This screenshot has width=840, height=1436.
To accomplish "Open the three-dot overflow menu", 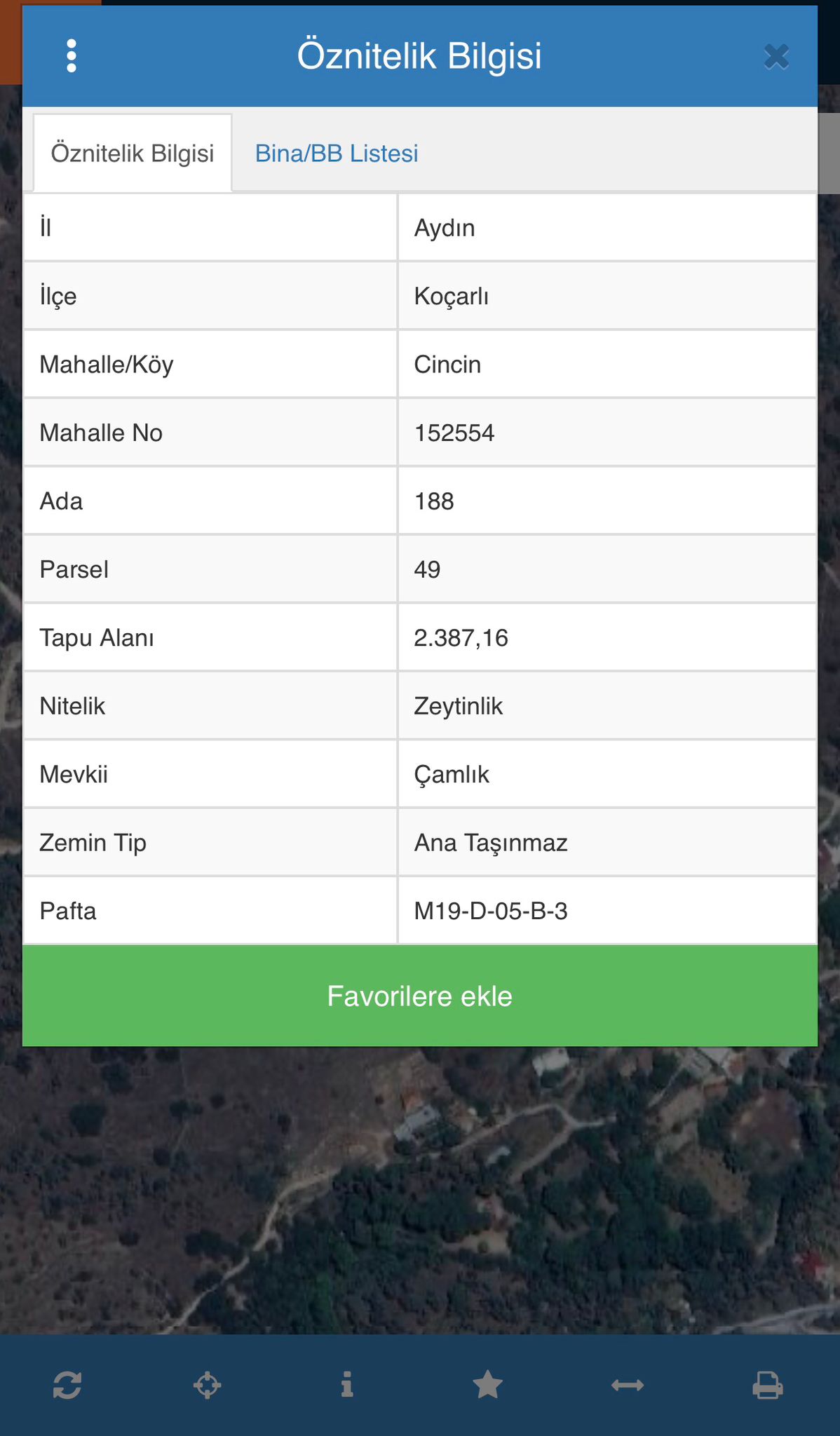I will [71, 56].
